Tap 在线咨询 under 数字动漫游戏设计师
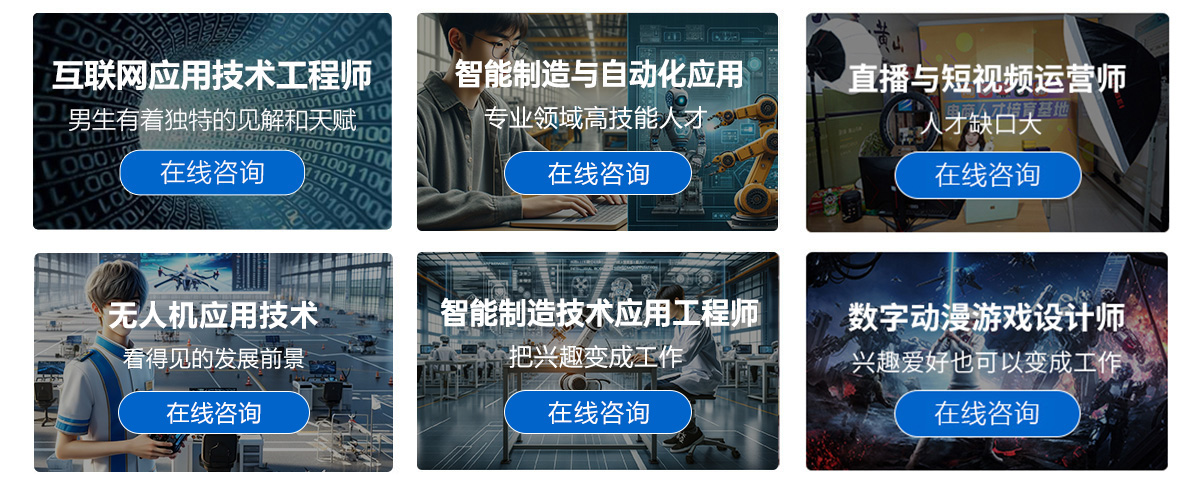The height and width of the screenshot is (487, 1200). tap(987, 413)
